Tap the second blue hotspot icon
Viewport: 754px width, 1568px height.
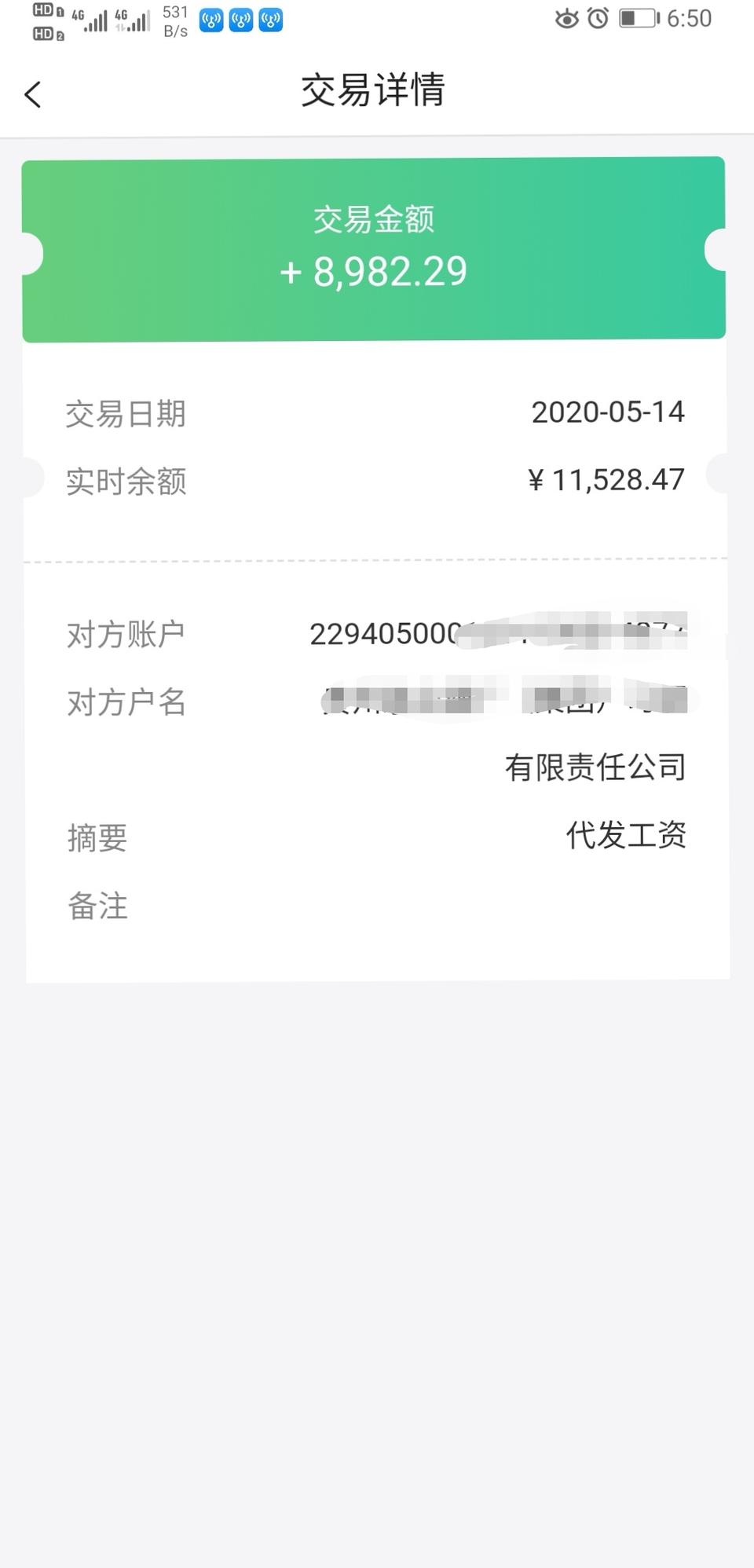pyautogui.click(x=240, y=20)
